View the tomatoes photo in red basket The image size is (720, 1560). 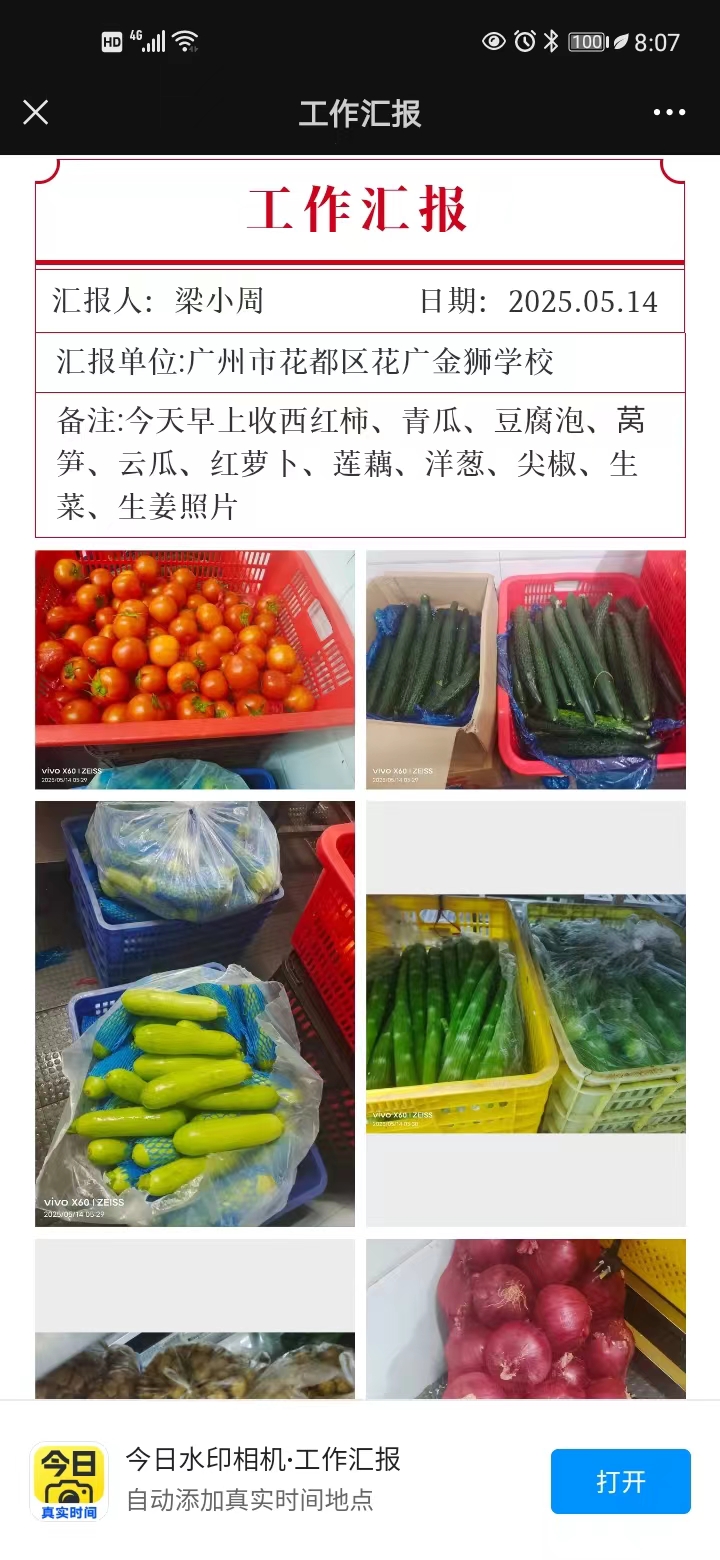pos(195,669)
